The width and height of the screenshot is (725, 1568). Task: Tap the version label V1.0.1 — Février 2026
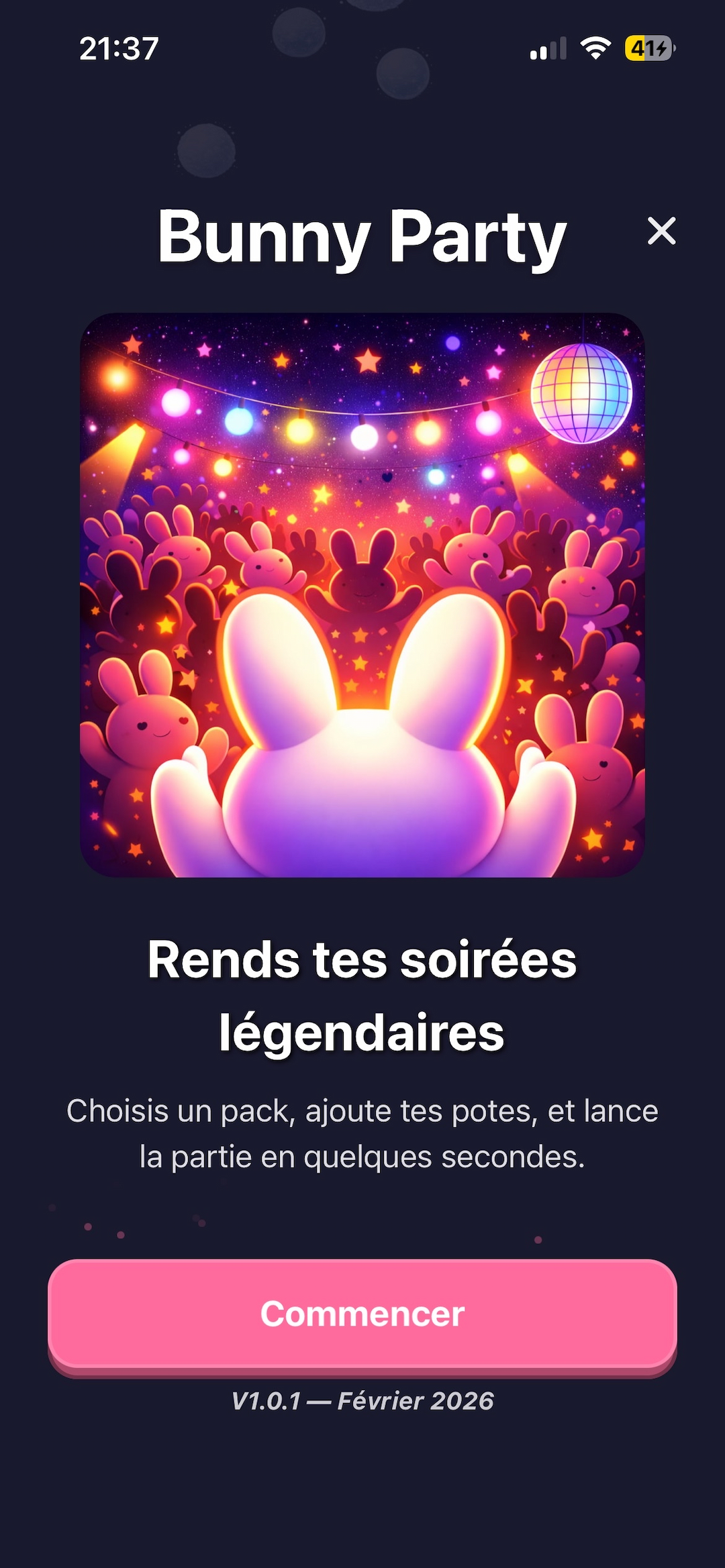point(362,1399)
